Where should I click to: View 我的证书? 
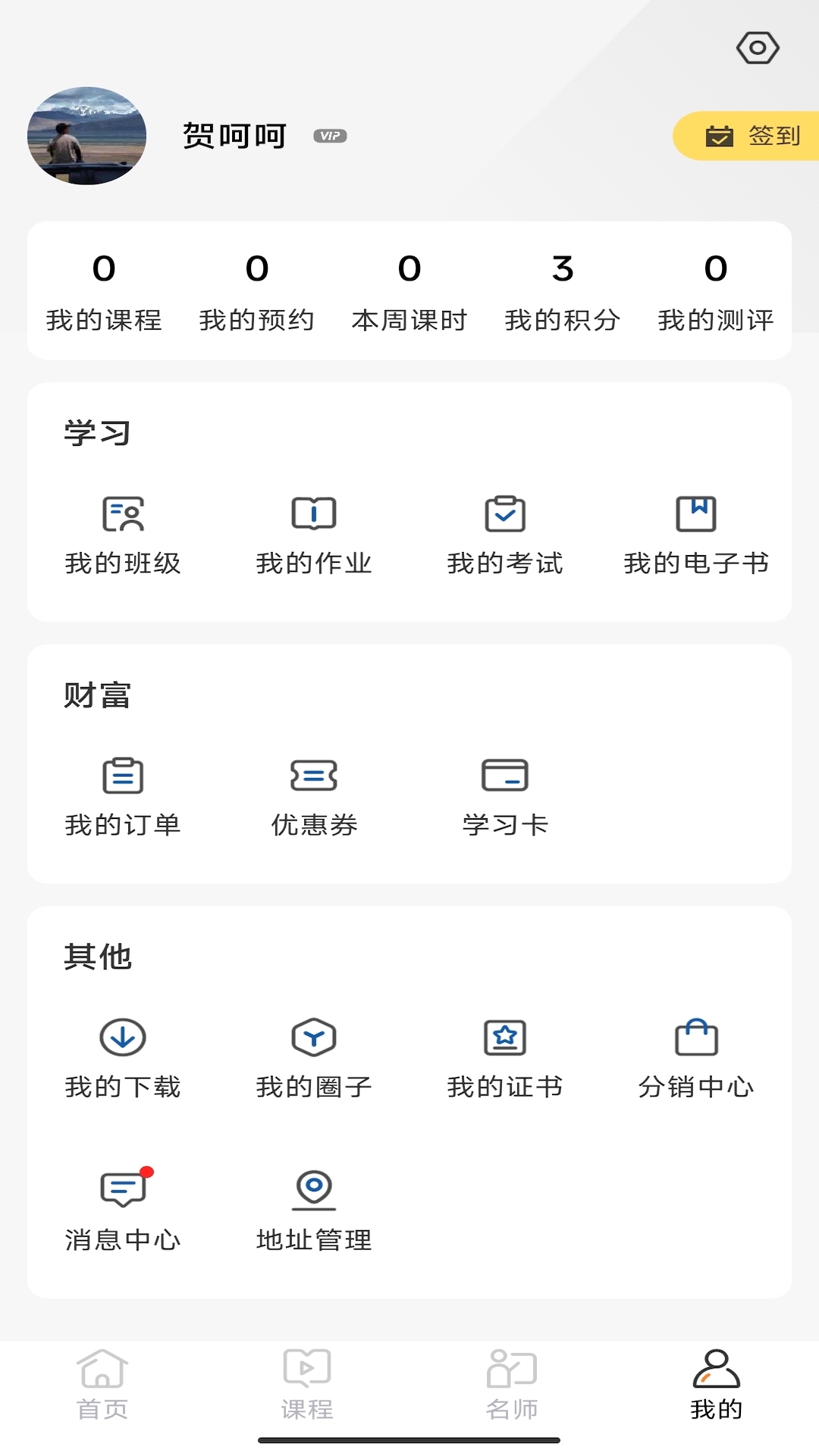505,1056
